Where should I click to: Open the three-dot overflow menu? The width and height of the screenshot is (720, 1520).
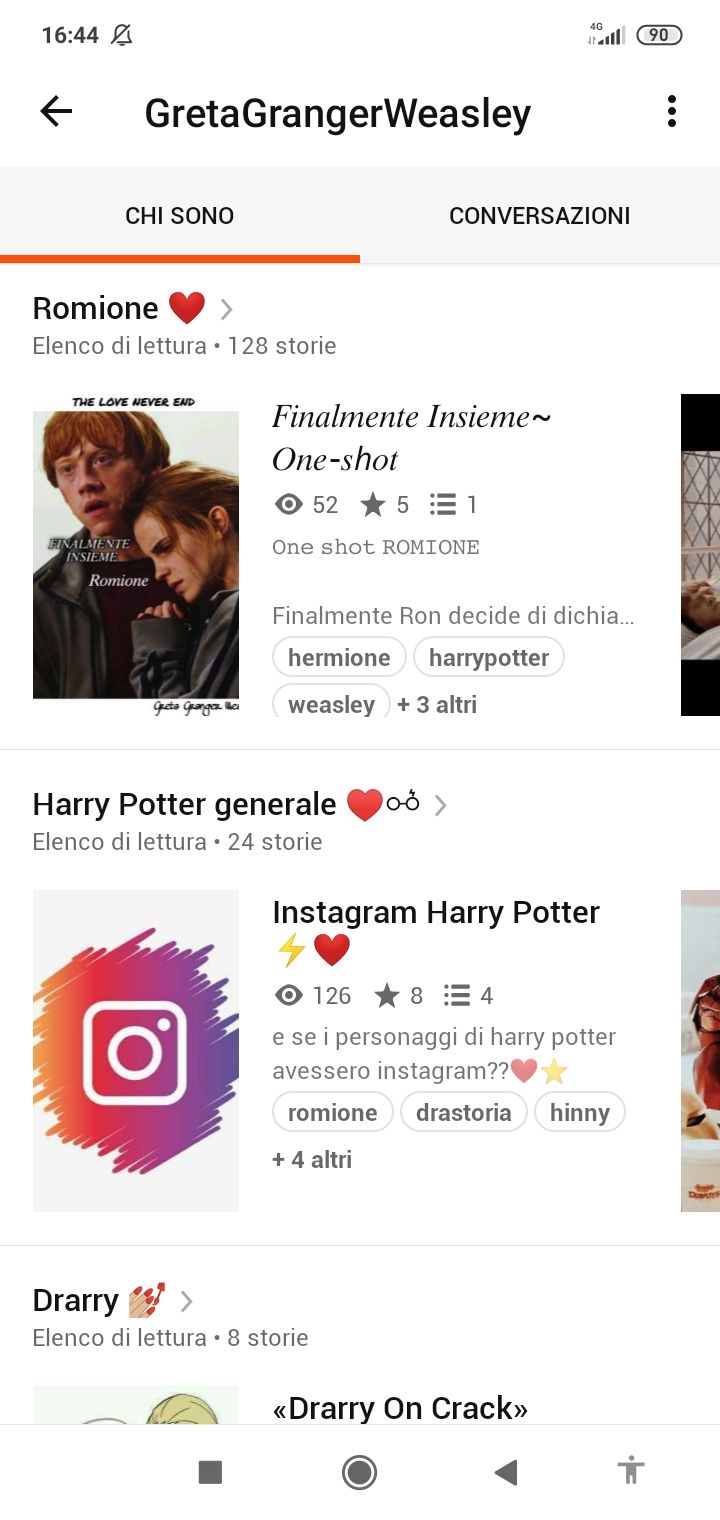click(672, 112)
